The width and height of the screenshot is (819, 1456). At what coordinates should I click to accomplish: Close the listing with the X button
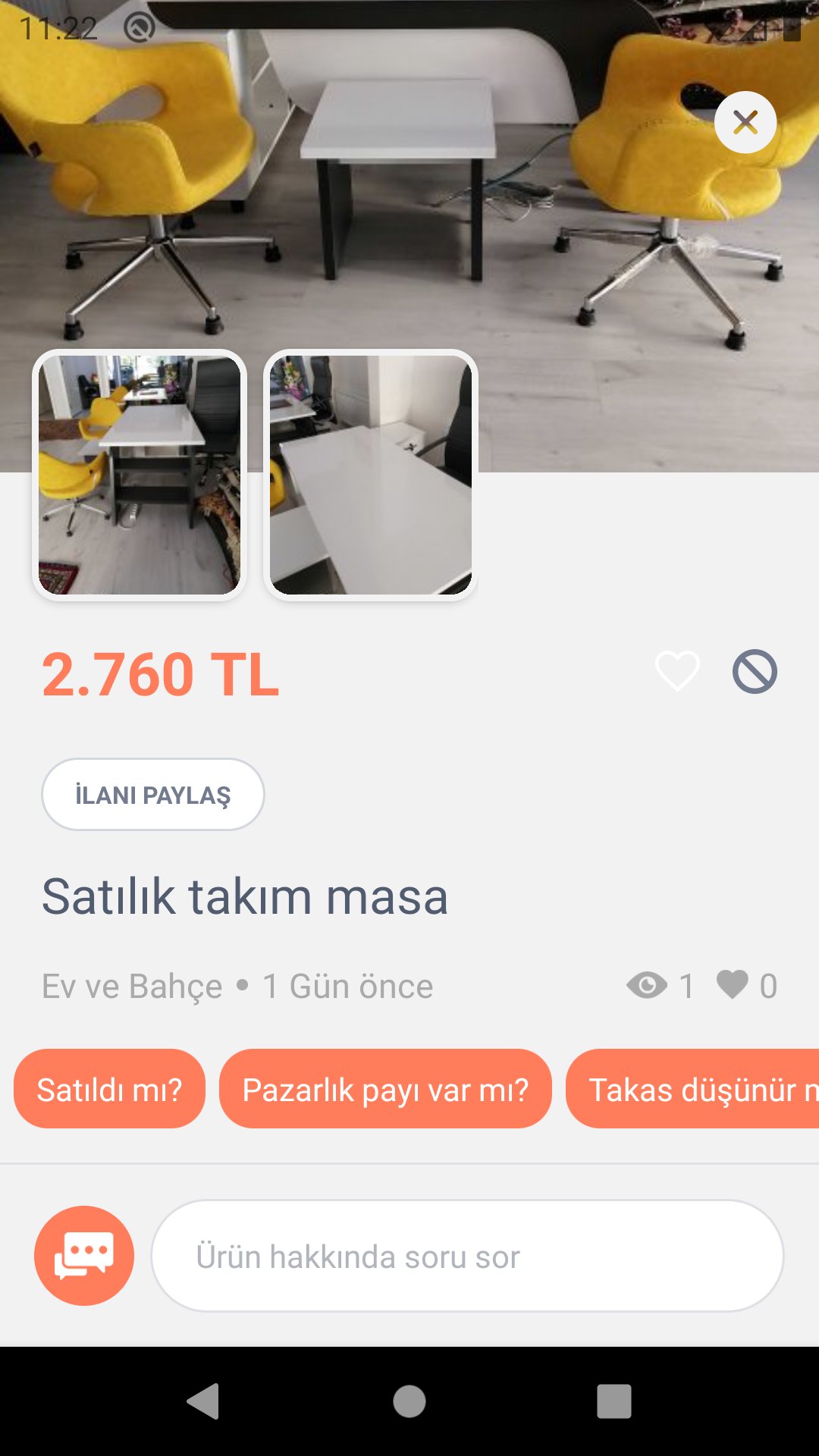(x=745, y=123)
